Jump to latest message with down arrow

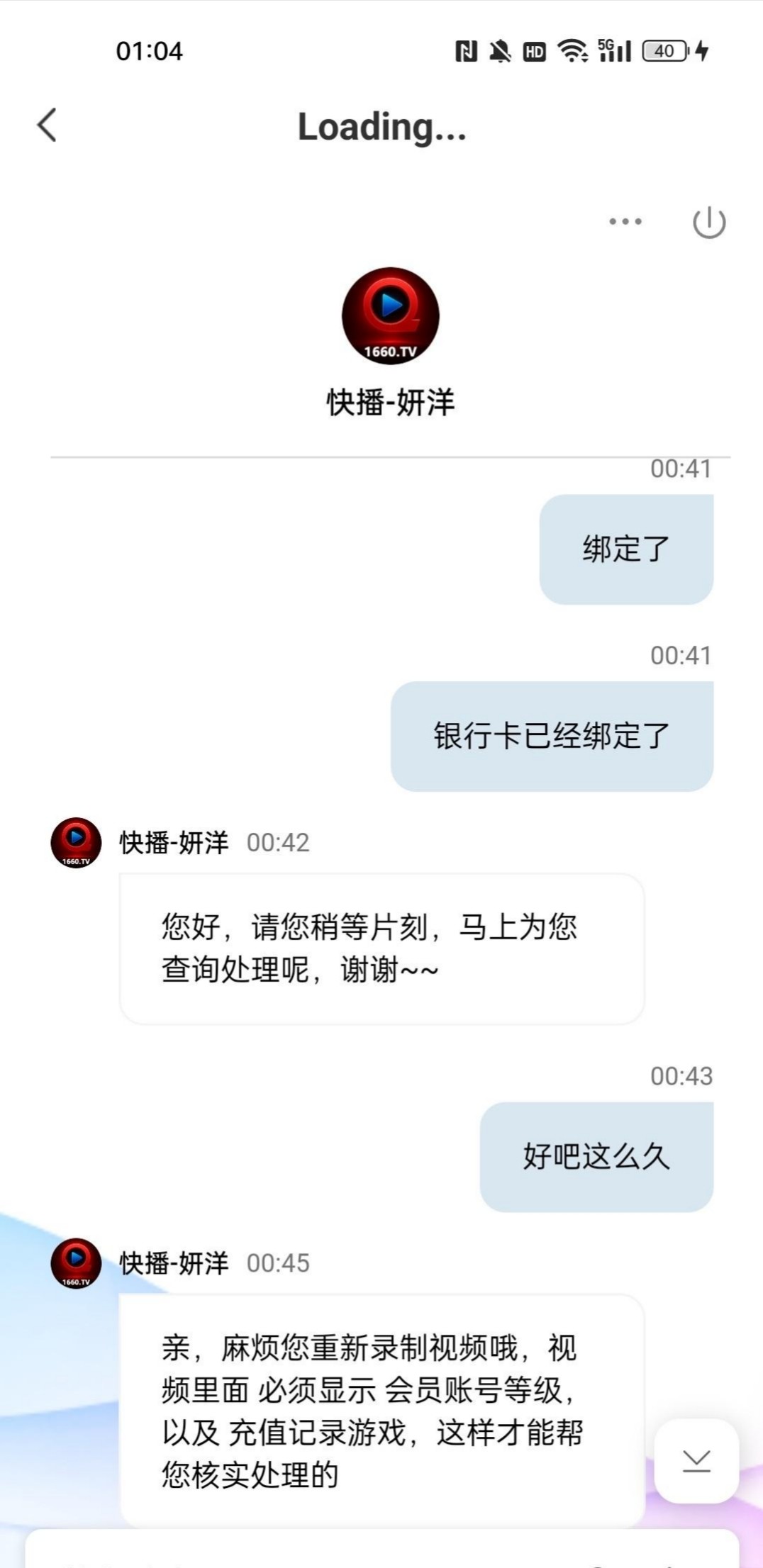[696, 1461]
